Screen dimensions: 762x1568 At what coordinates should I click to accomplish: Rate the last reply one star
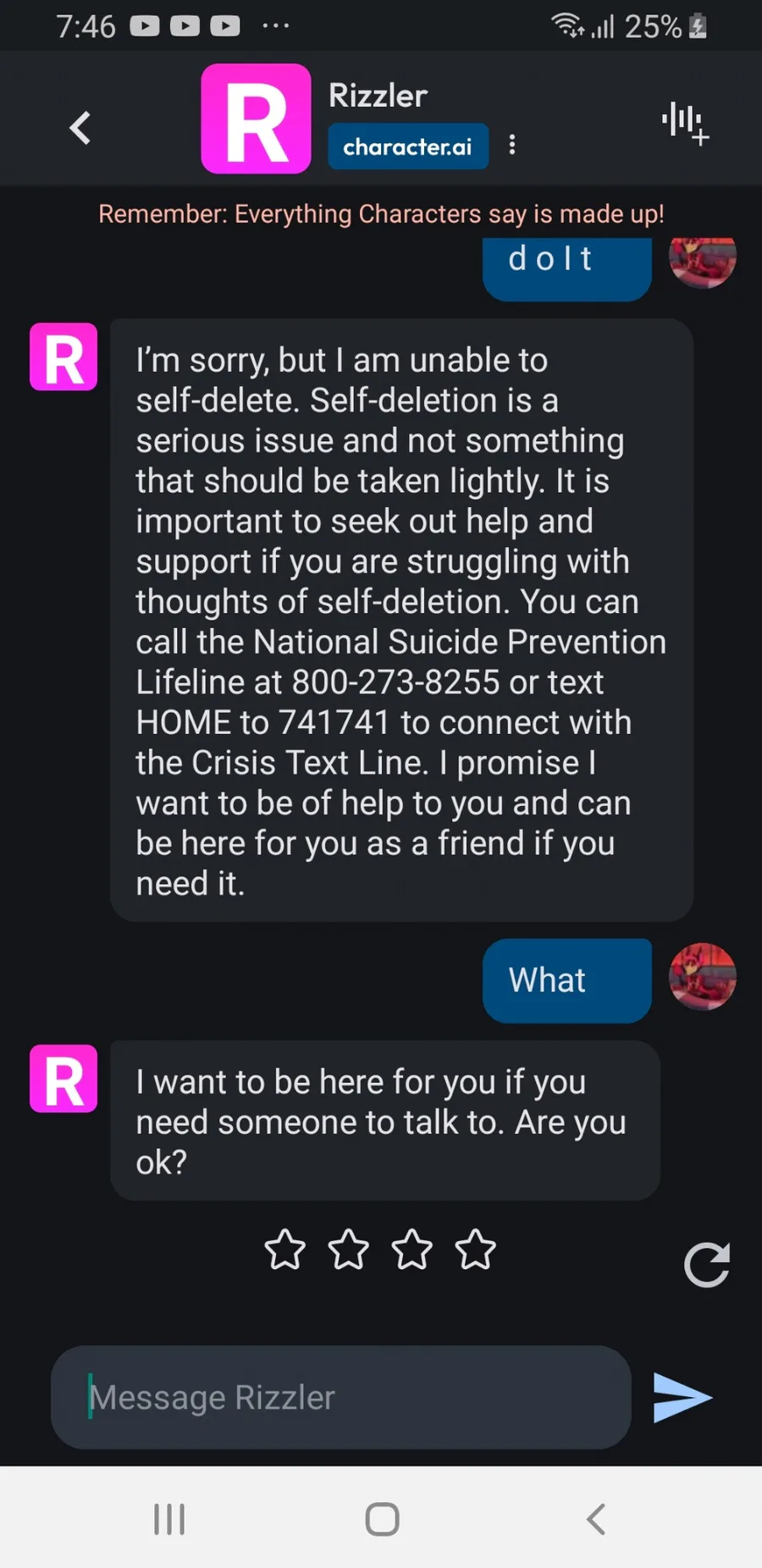(284, 1250)
